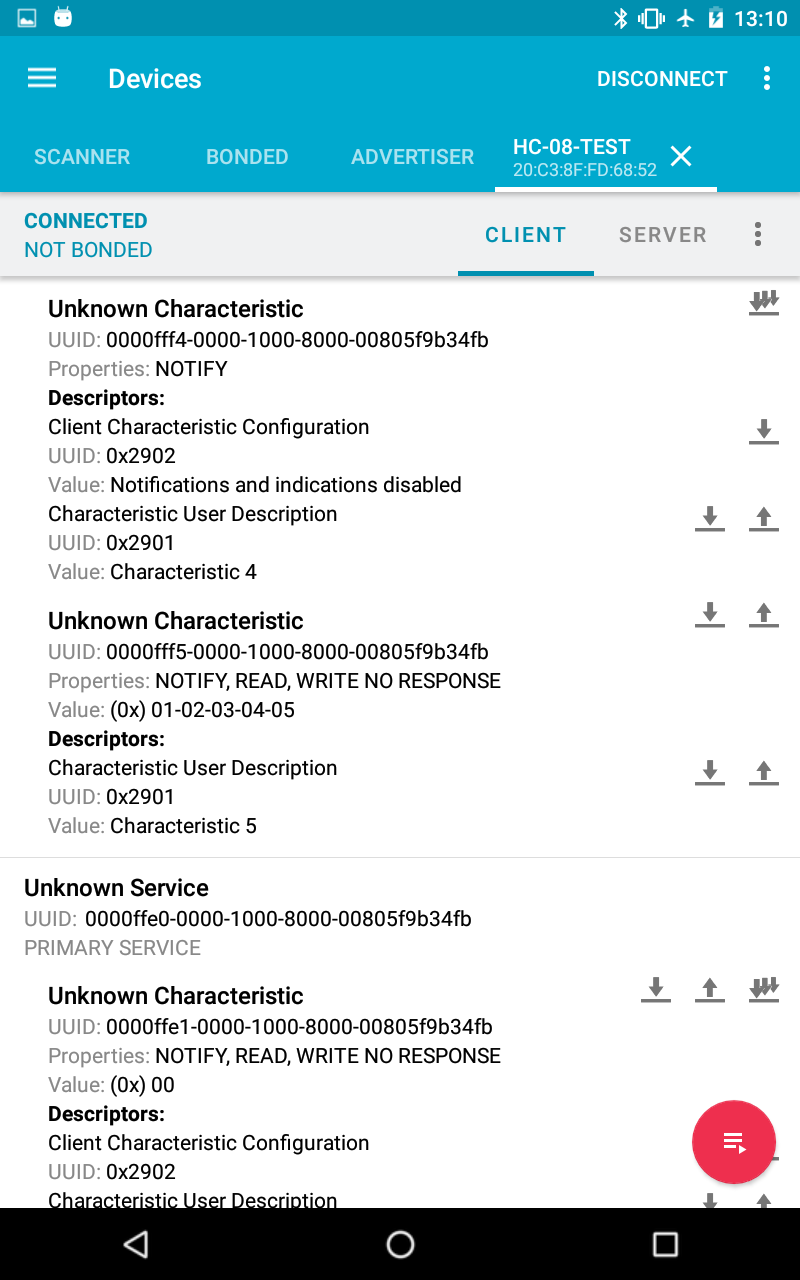Go back with the system back button
This screenshot has height=1280, width=800.
point(135,1244)
